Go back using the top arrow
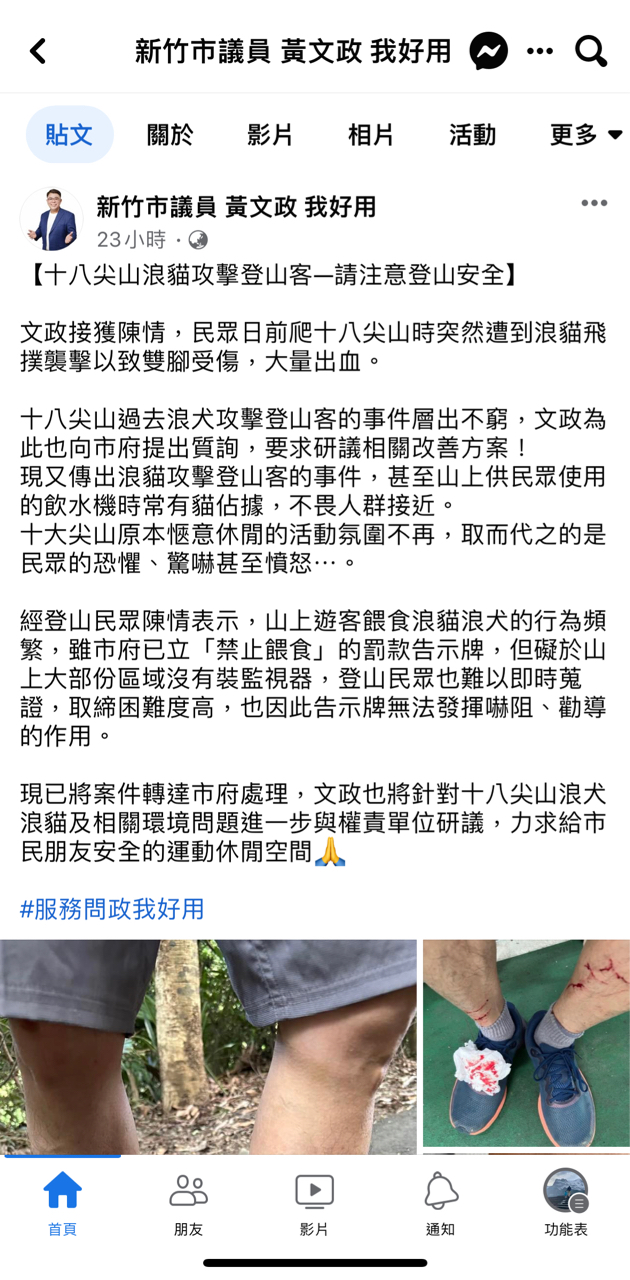 (38, 51)
